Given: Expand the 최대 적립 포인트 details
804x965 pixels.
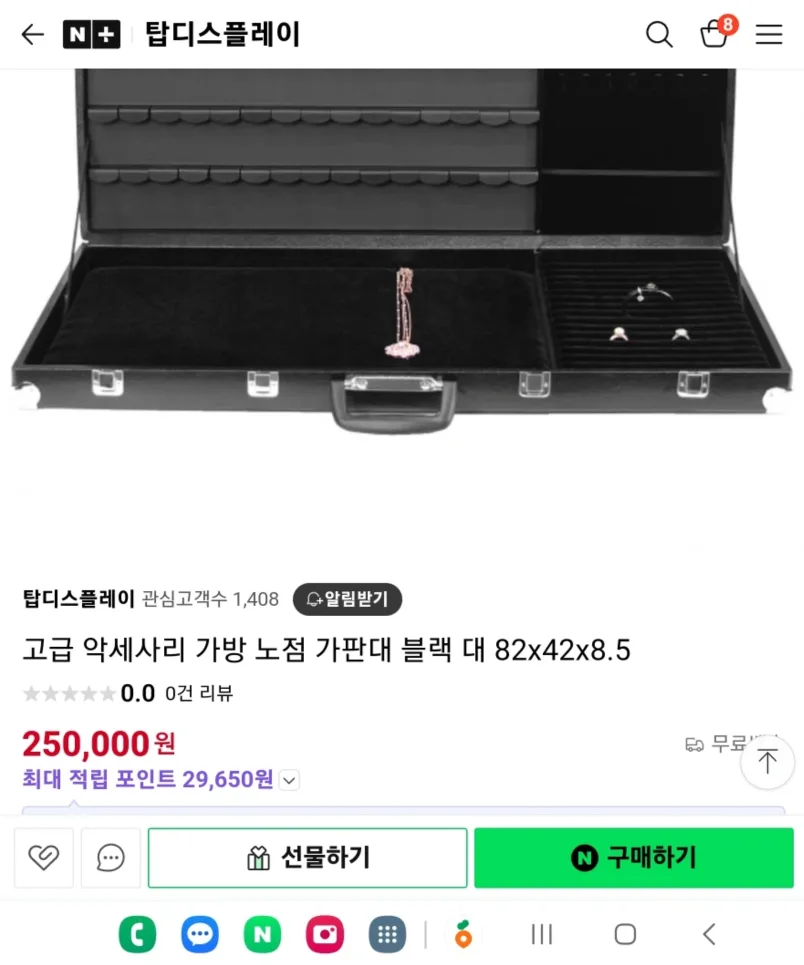Looking at the screenshot, I should (288, 780).
